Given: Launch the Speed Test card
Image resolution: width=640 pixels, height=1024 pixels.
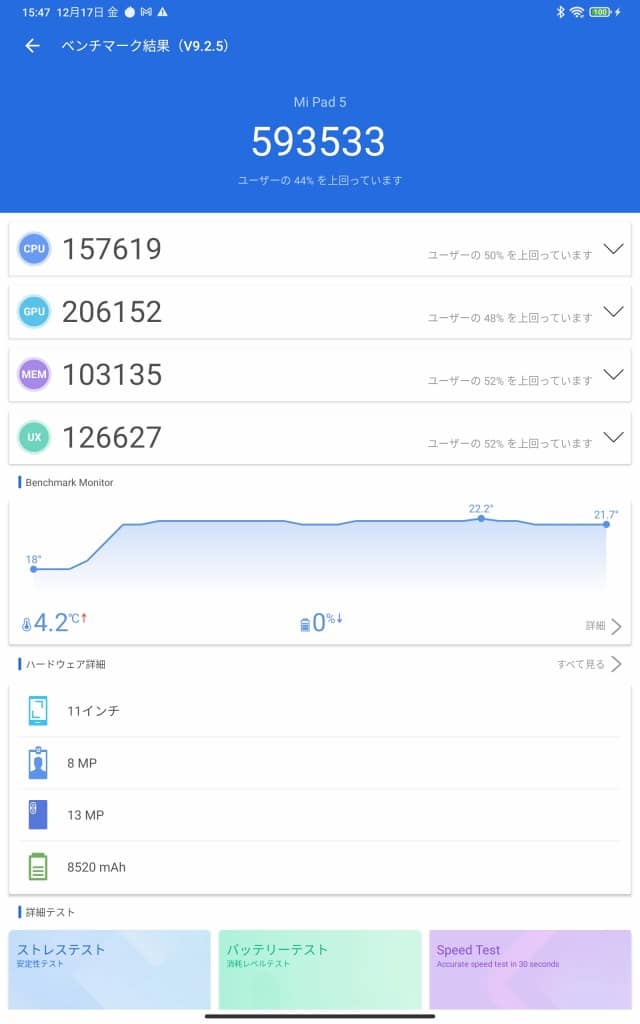Looking at the screenshot, I should pyautogui.click(x=530, y=970).
